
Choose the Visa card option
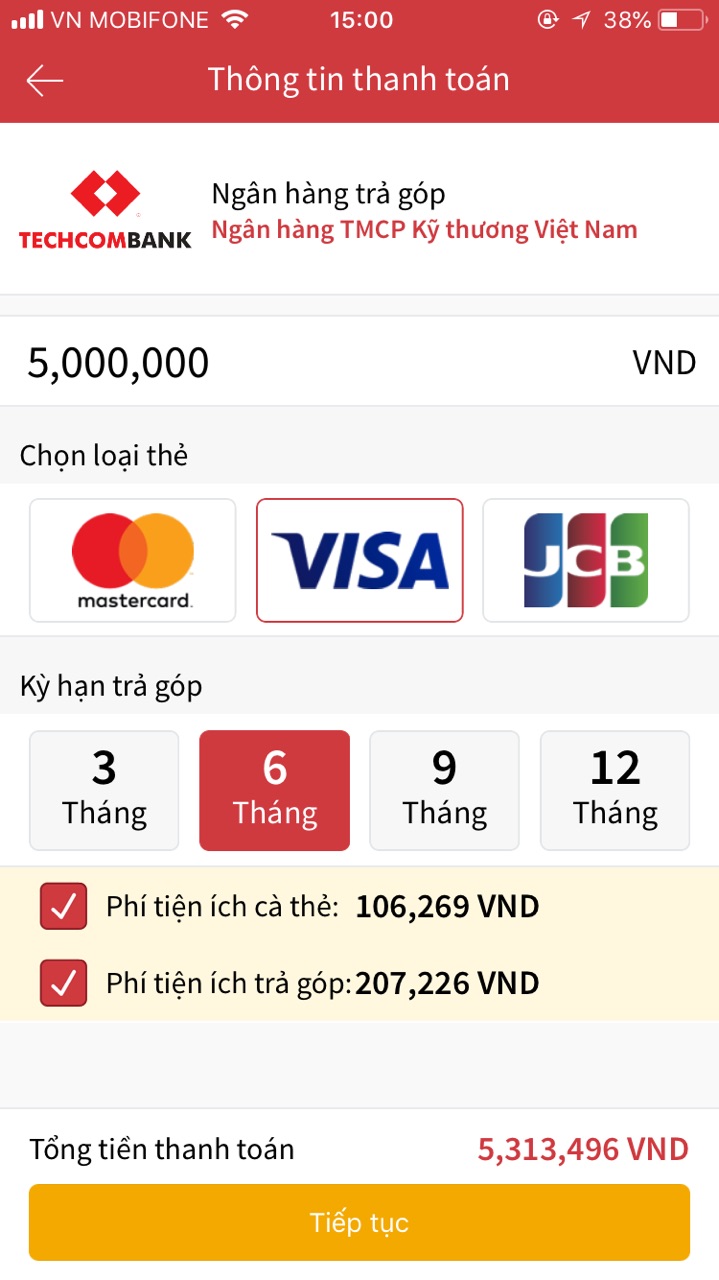click(x=360, y=560)
